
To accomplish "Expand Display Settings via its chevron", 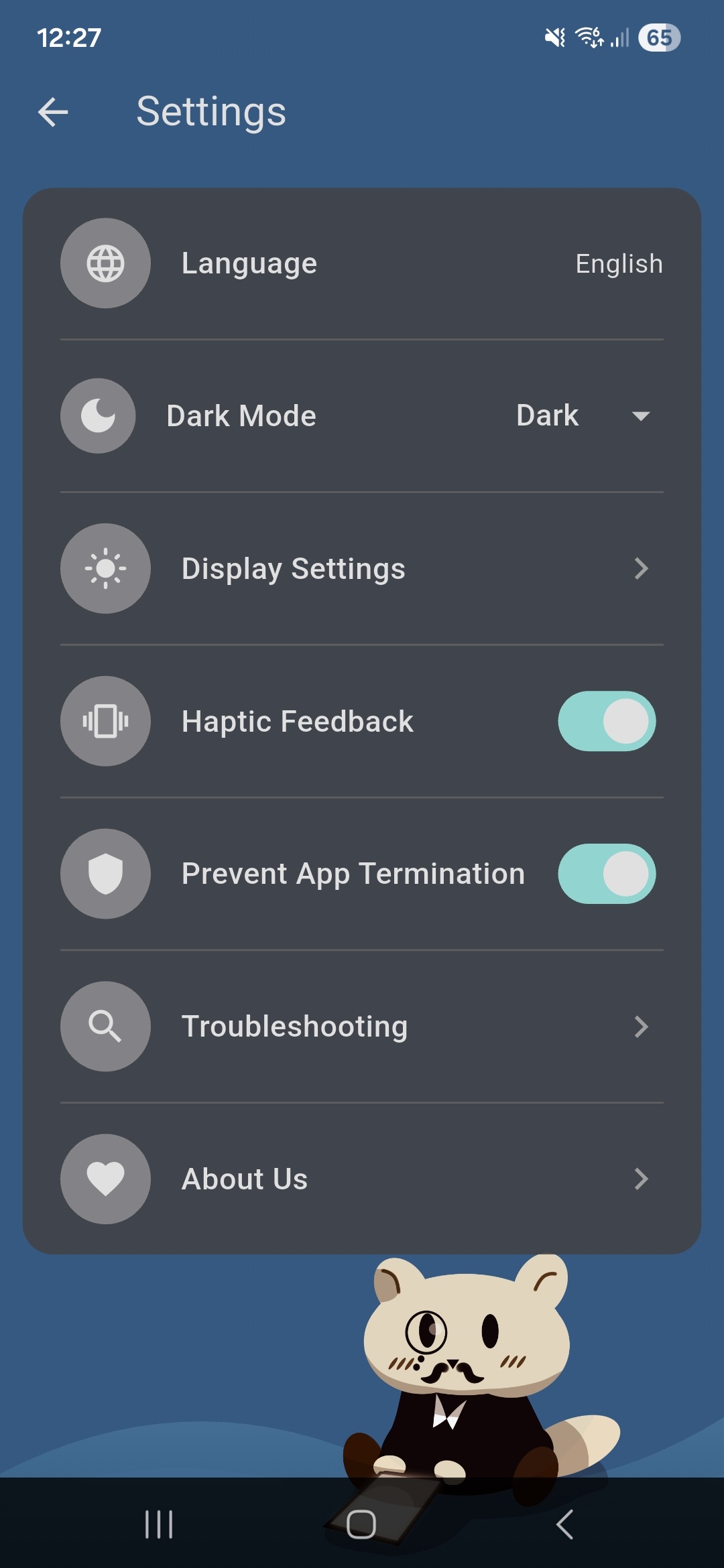I will 641,568.
